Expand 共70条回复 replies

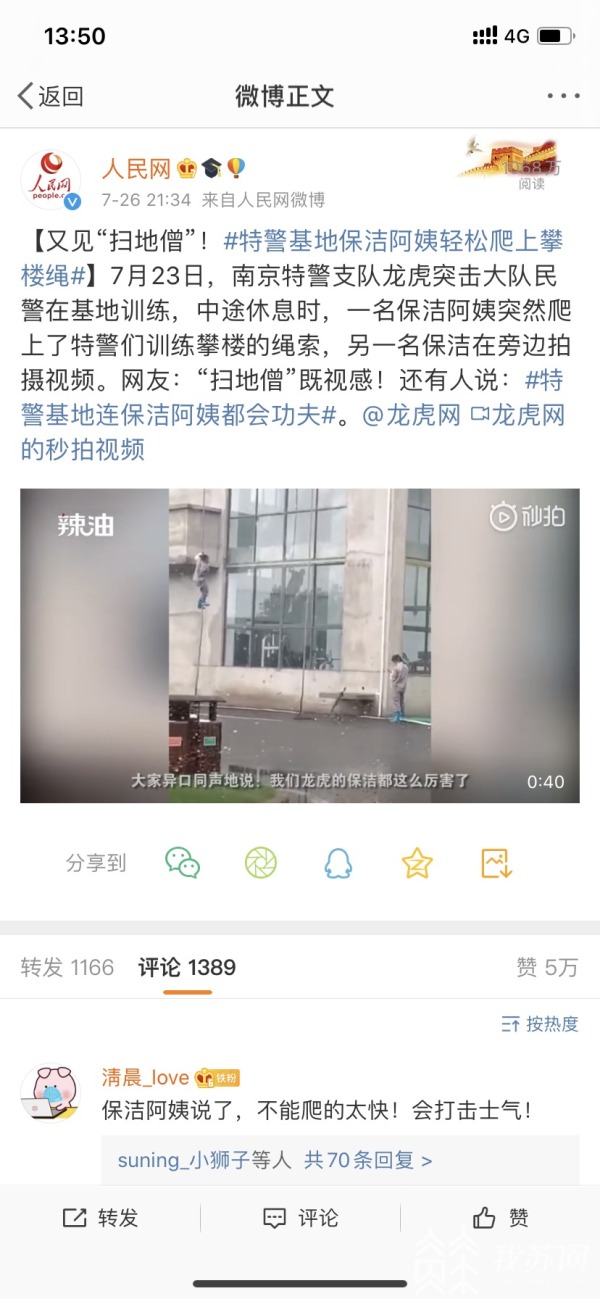click(x=368, y=1160)
